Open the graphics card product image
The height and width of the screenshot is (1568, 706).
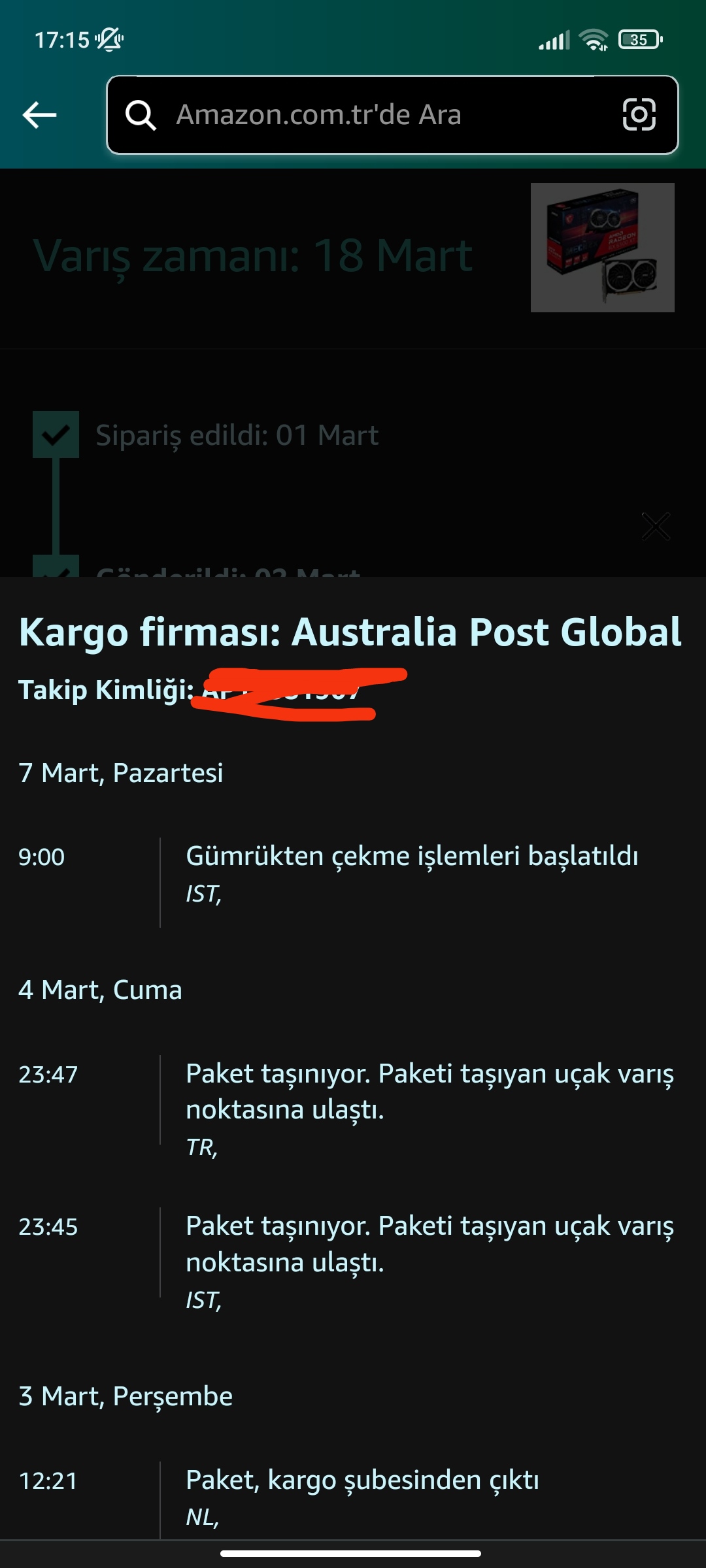[x=602, y=248]
